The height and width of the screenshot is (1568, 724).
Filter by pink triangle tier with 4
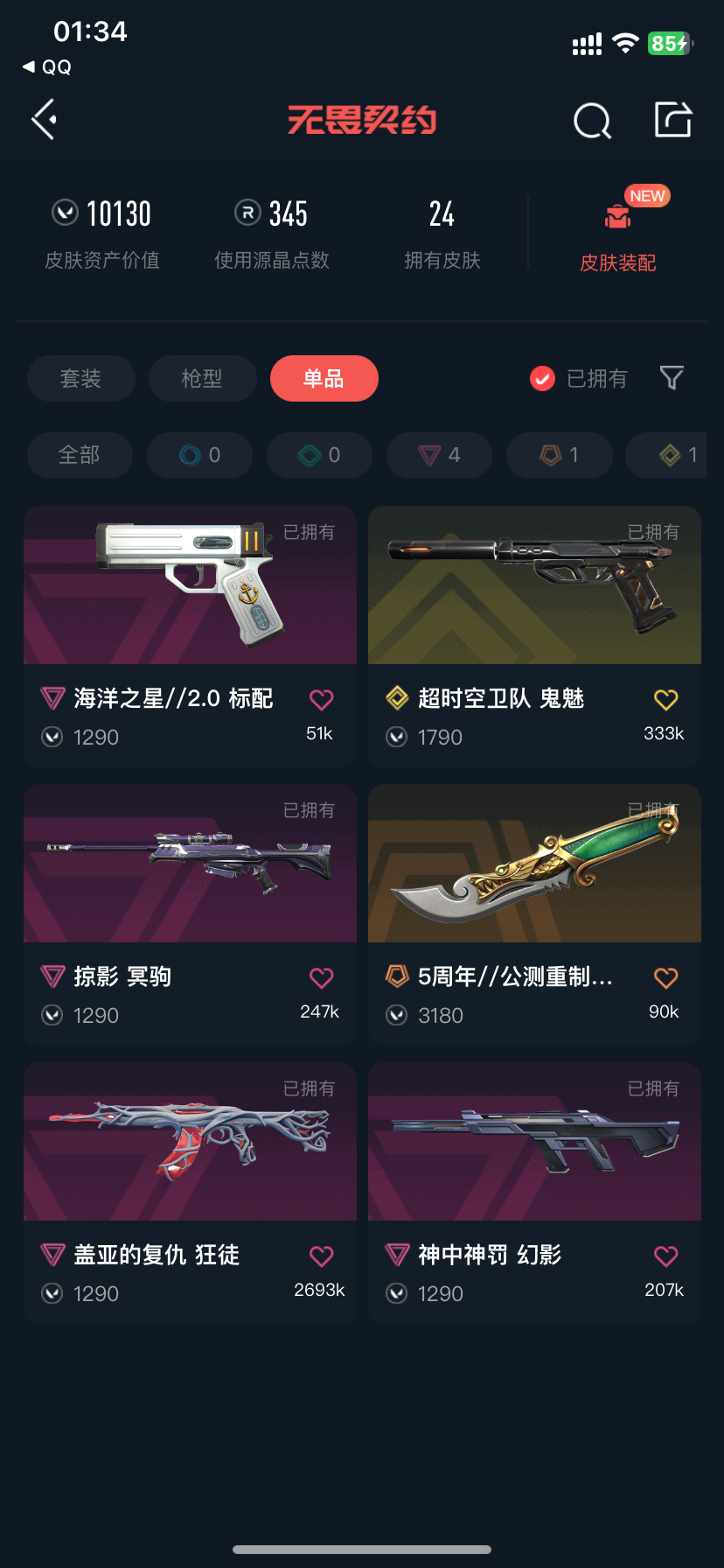click(439, 455)
